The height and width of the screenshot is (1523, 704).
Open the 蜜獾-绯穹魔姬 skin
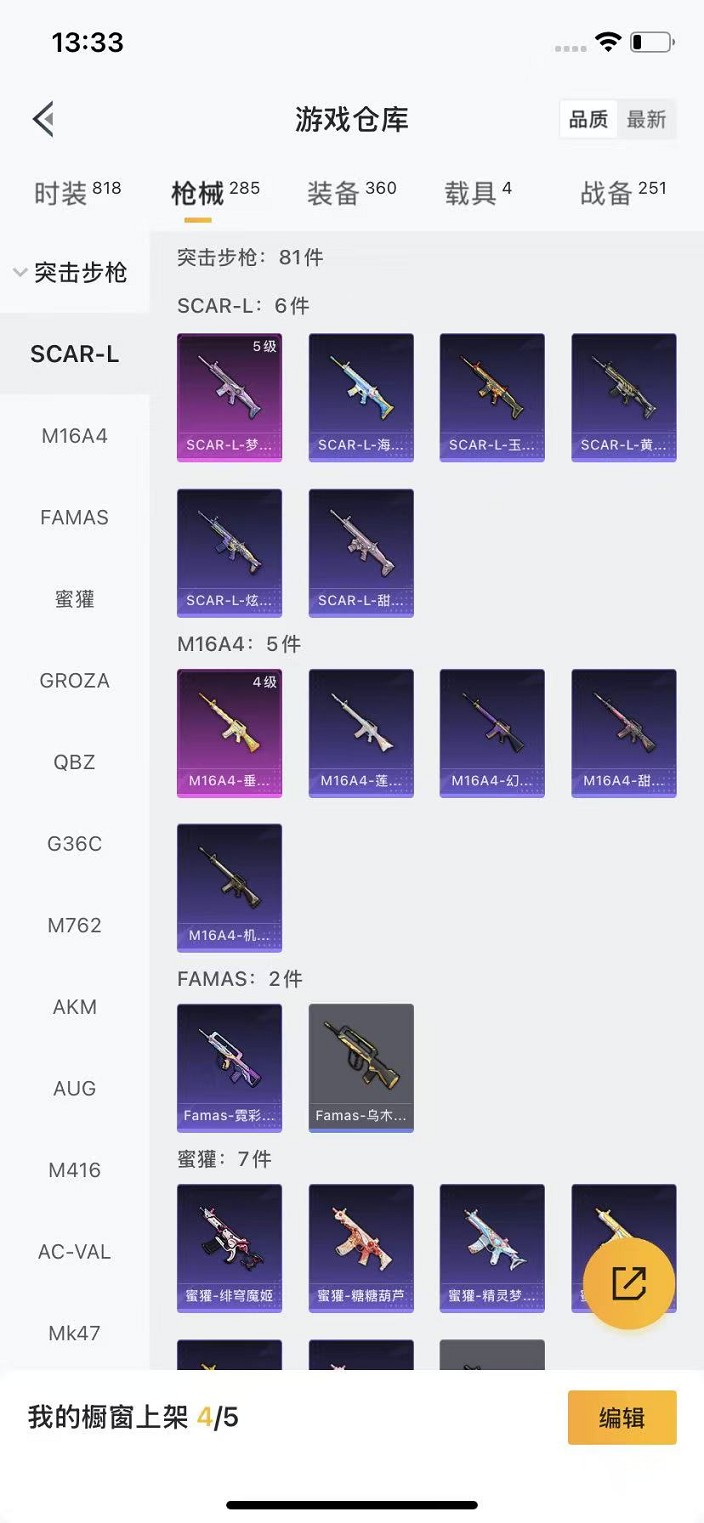click(229, 1248)
